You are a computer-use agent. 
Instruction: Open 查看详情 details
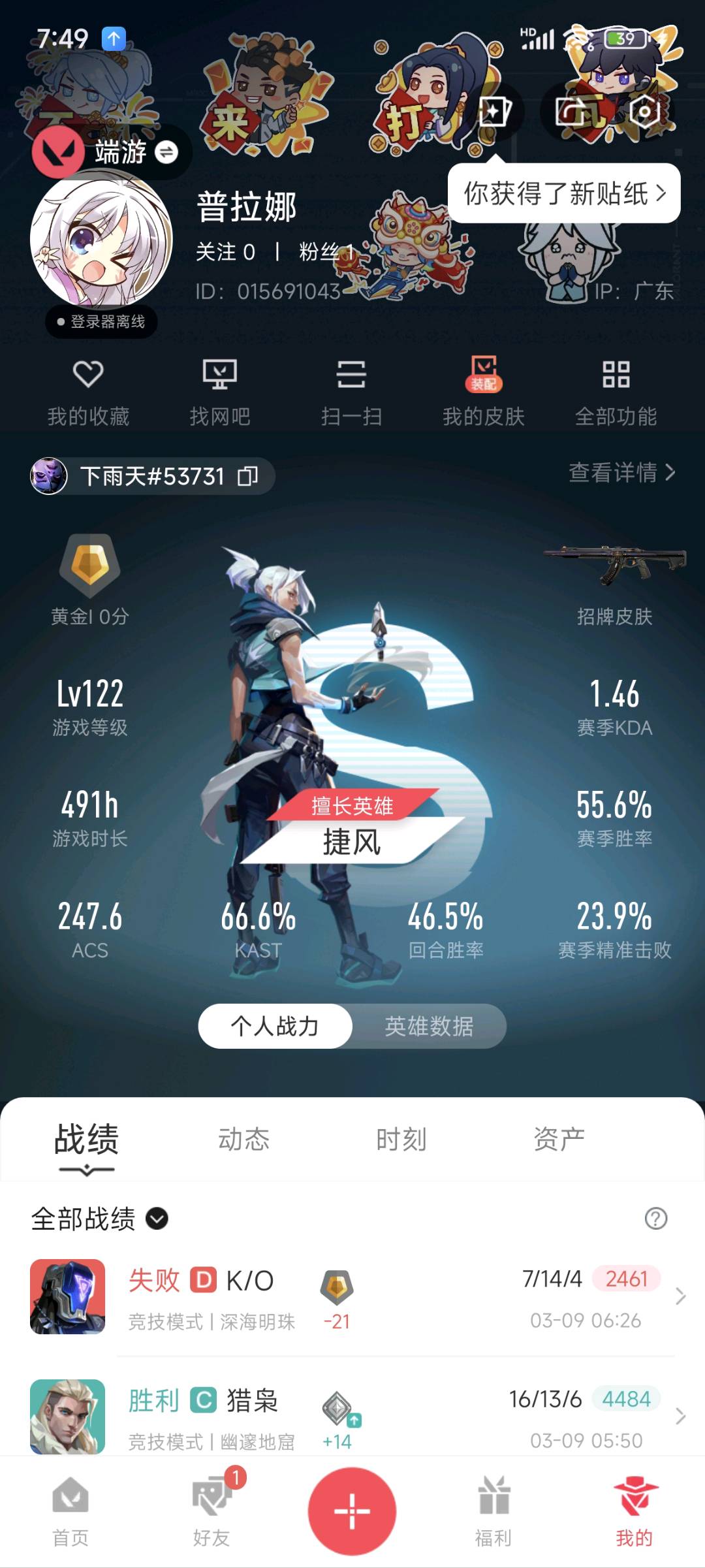click(x=621, y=472)
